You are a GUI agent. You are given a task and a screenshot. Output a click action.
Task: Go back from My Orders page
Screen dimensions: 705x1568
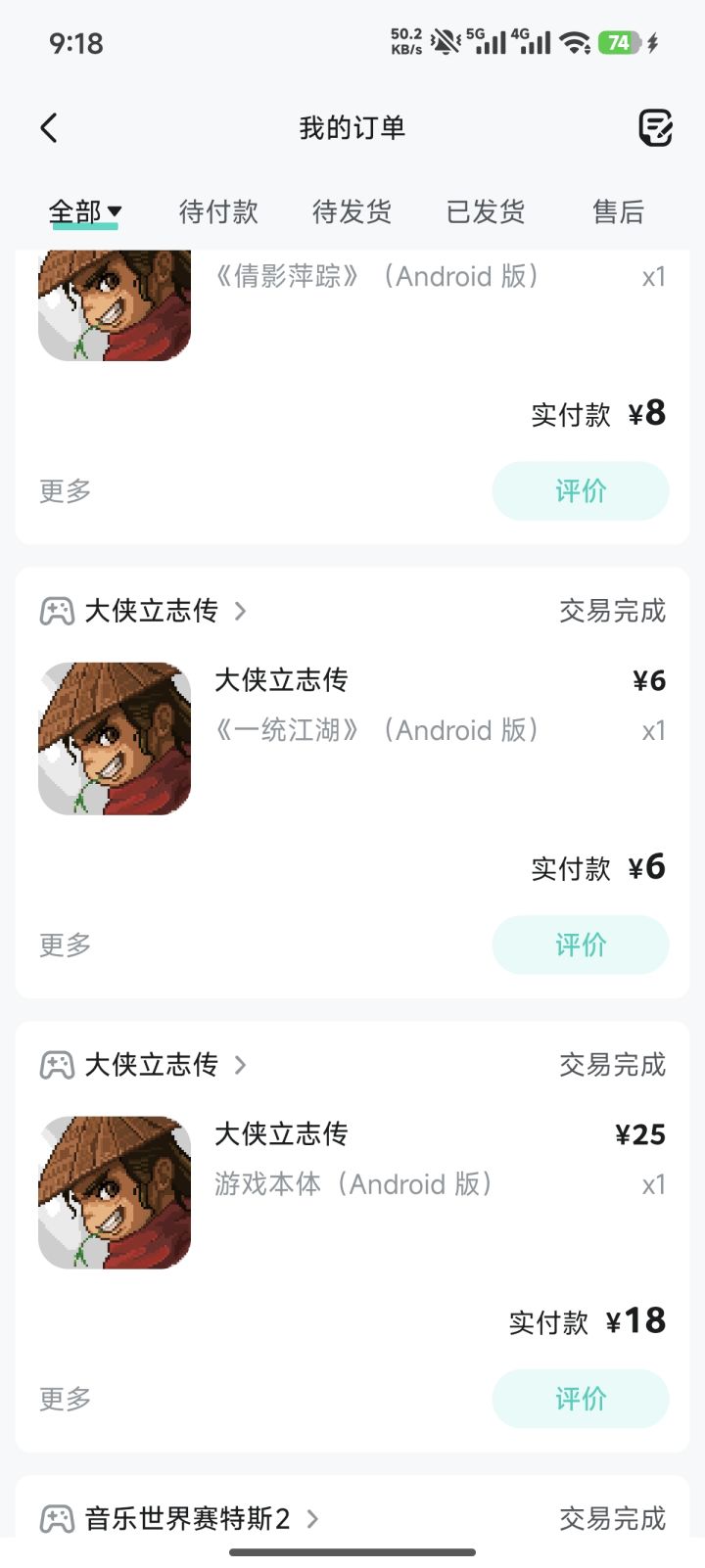pyautogui.click(x=49, y=127)
